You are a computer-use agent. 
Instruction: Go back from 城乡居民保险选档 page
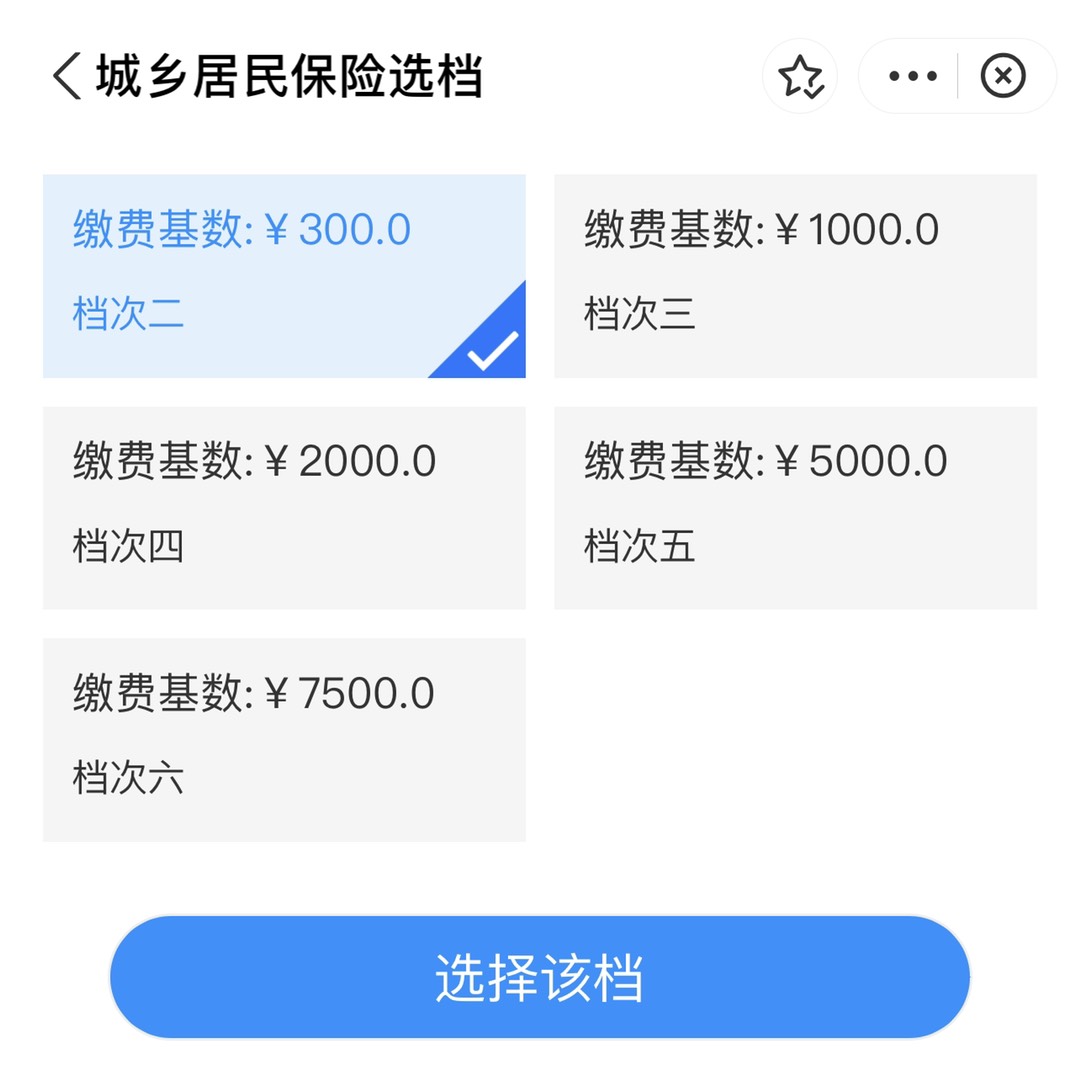pyautogui.click(x=67, y=76)
